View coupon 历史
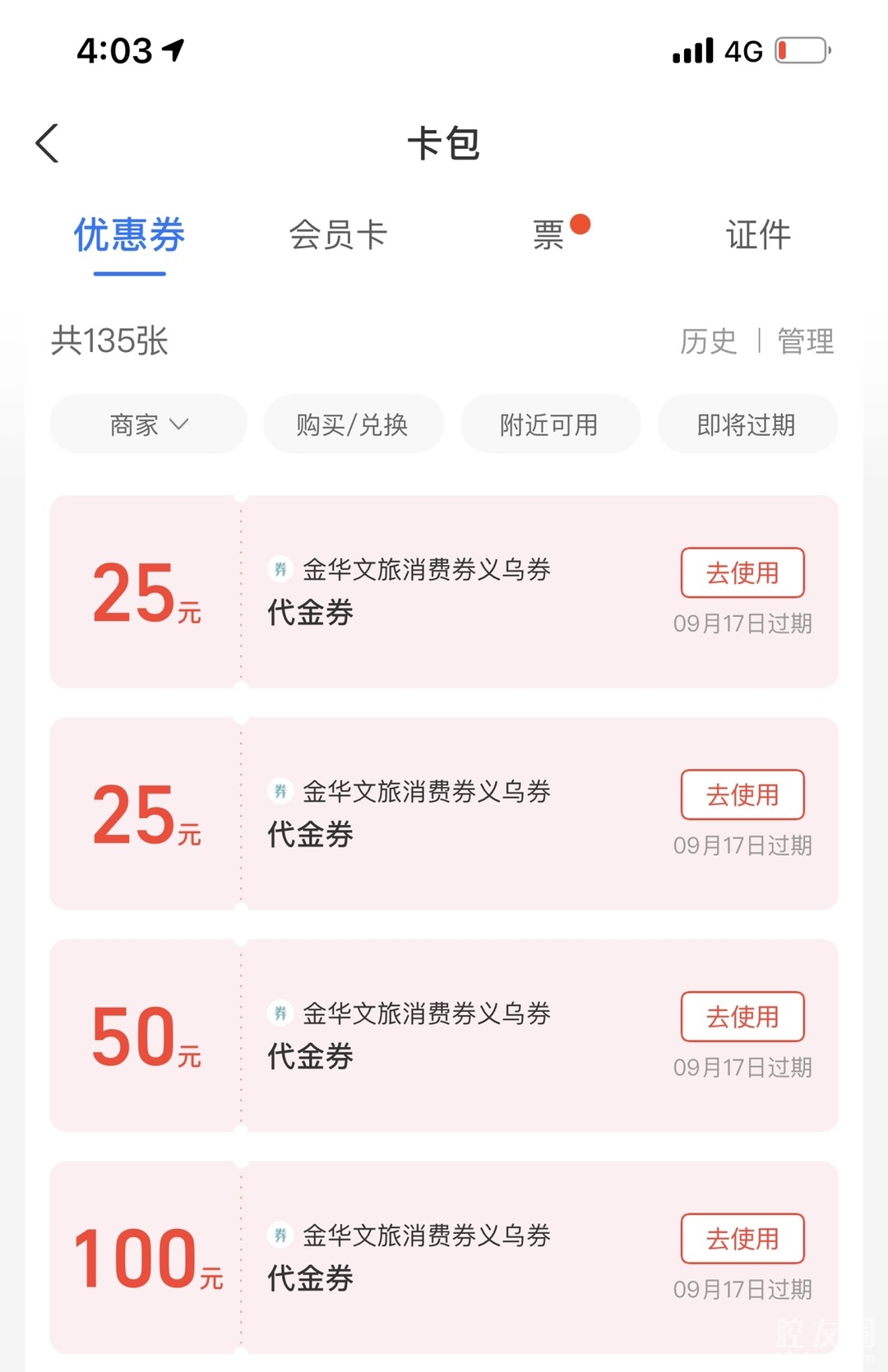The width and height of the screenshot is (888, 1372). (x=709, y=341)
